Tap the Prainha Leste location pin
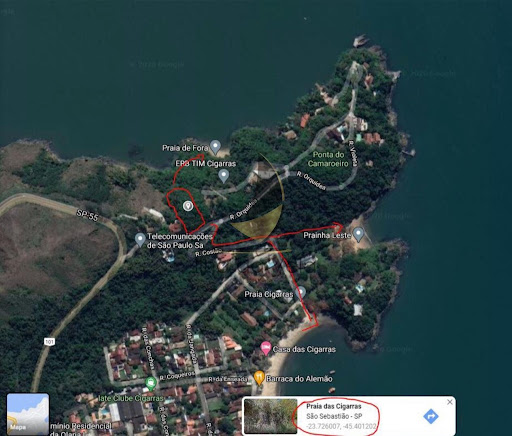 pyautogui.click(x=358, y=234)
